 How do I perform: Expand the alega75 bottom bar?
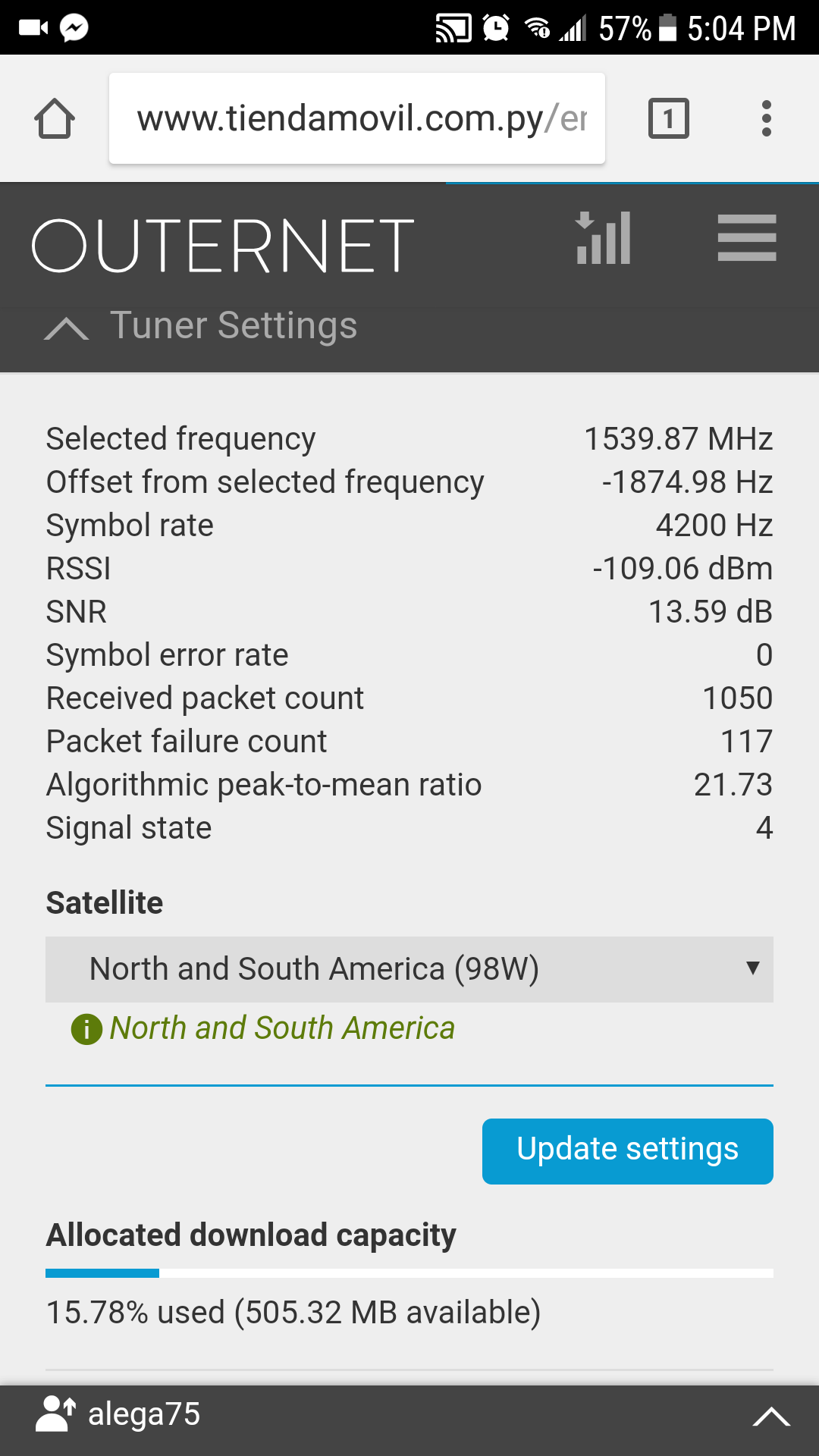tap(771, 1417)
